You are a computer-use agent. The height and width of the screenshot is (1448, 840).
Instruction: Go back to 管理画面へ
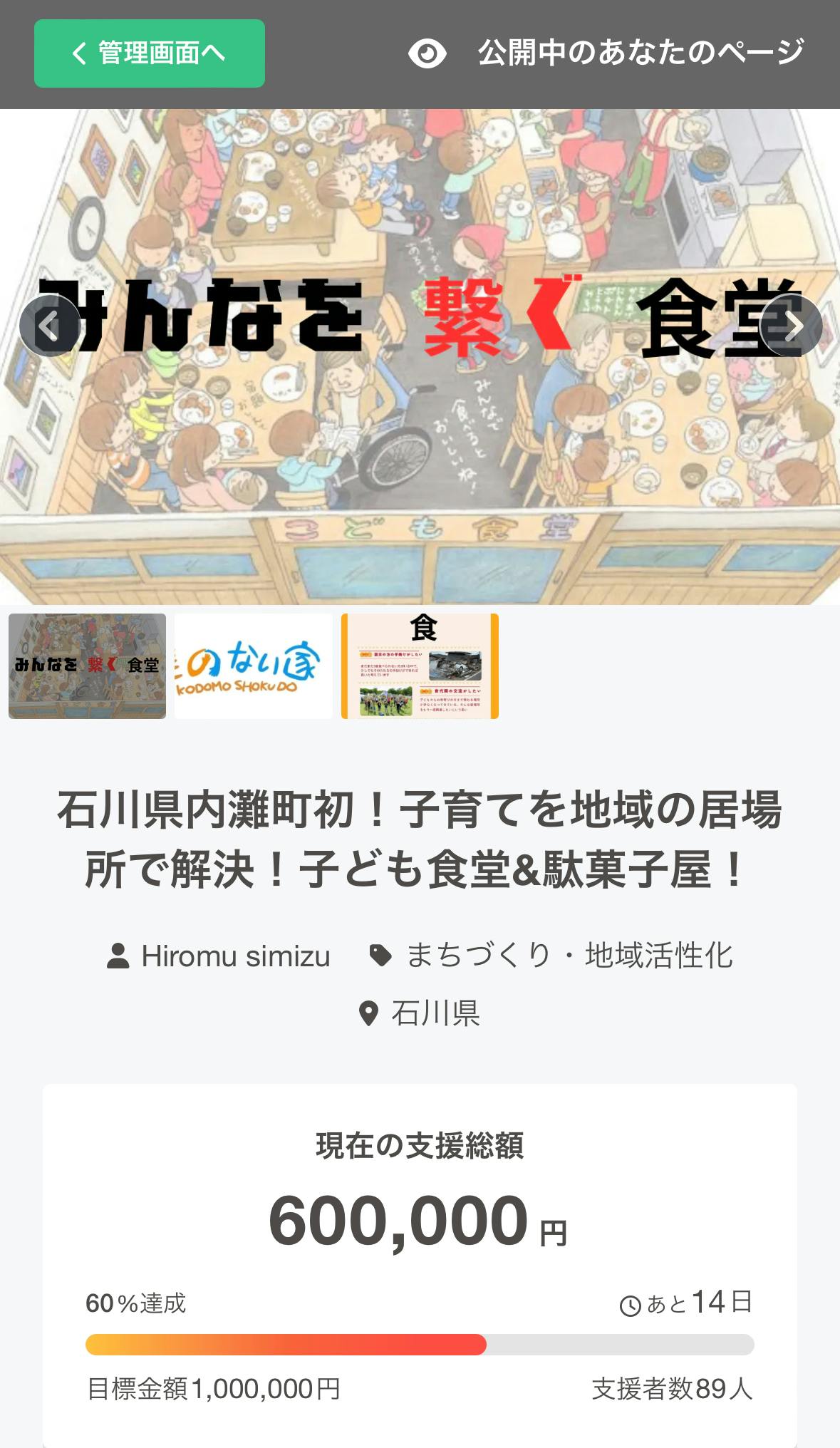coord(150,53)
